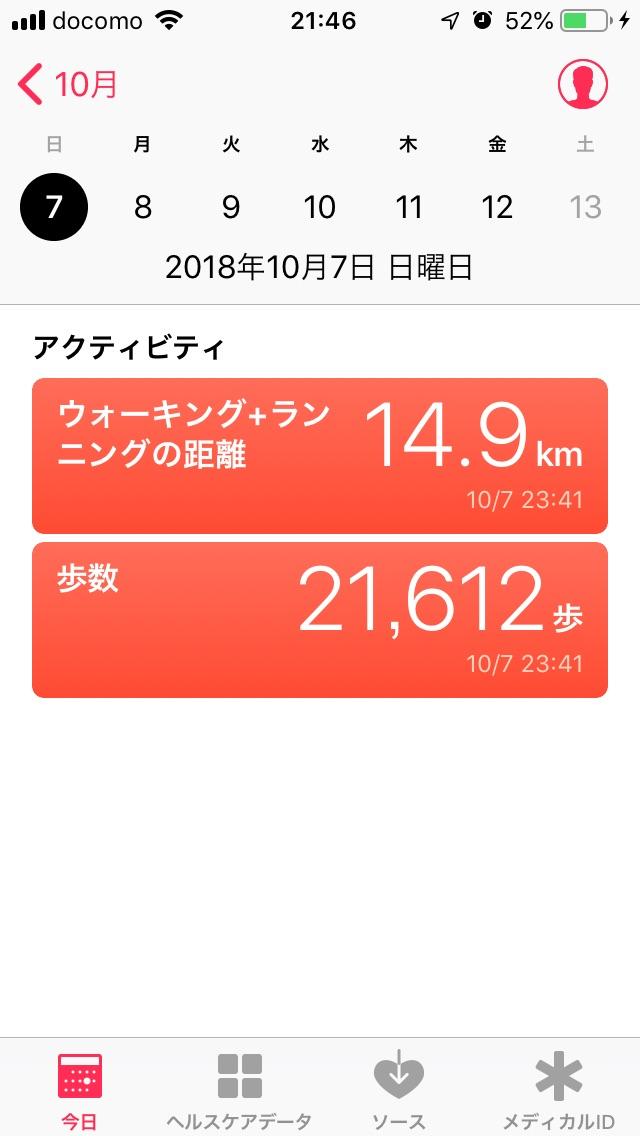Viewport: 640px width, 1136px height.
Task: Go back to the 10月 calendar
Action: click(x=68, y=85)
